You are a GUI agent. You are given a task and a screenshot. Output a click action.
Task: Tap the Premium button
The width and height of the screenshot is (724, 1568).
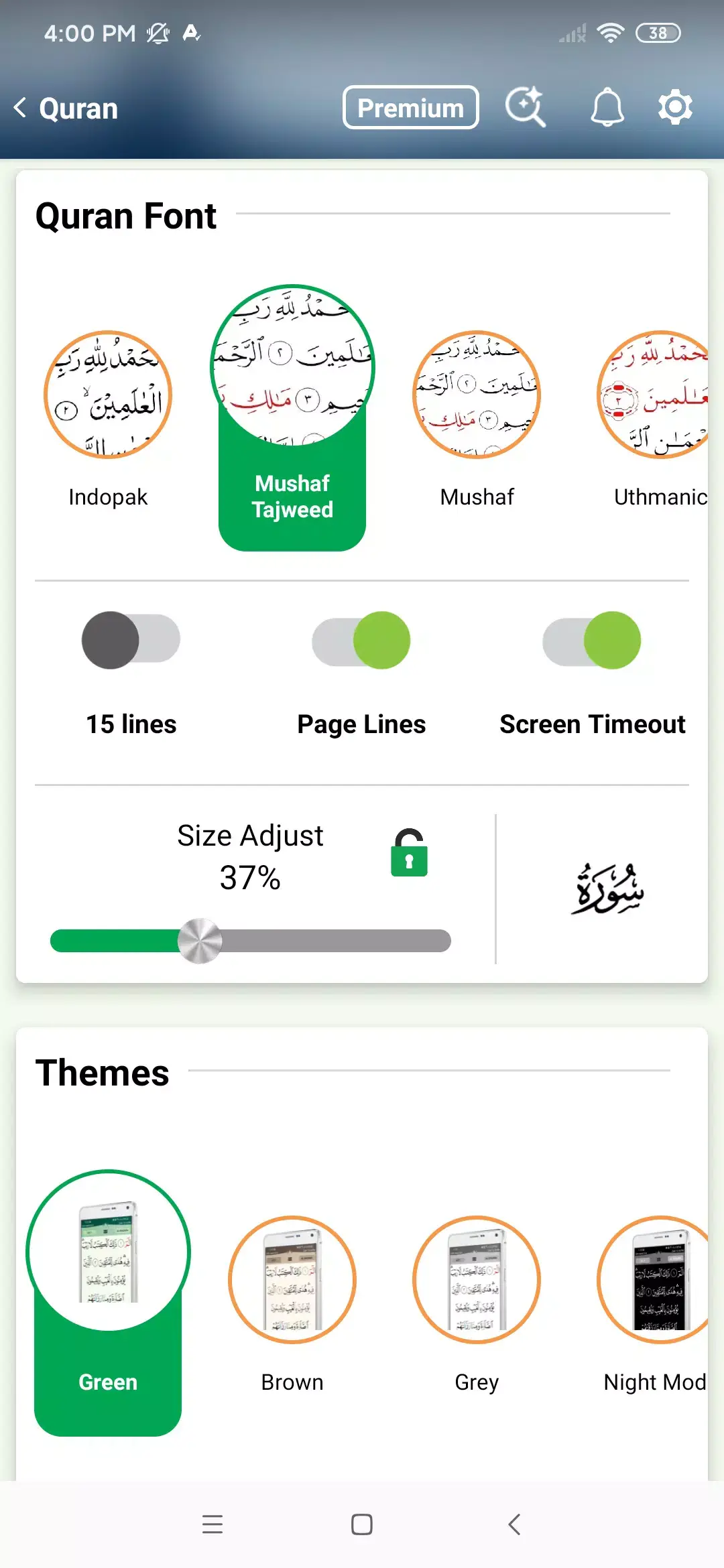[410, 107]
